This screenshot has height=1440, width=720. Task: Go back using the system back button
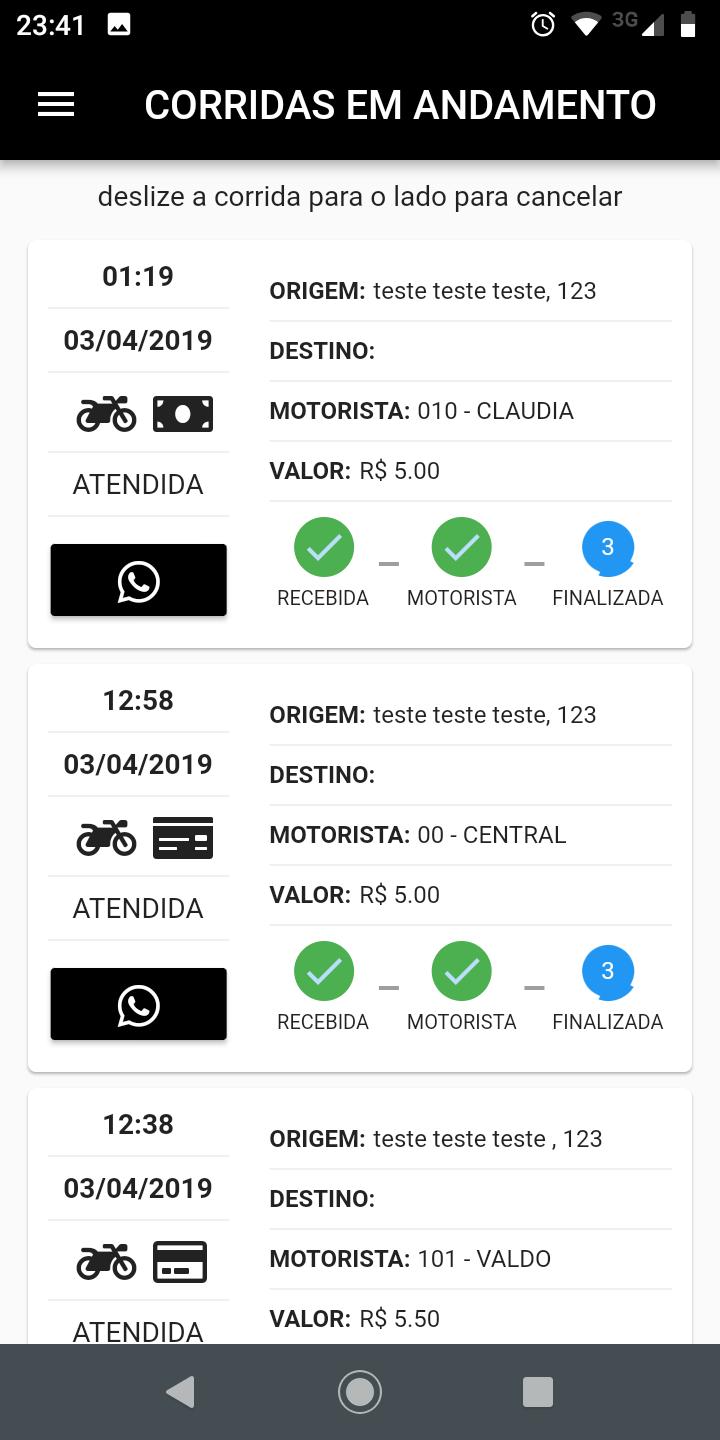coord(180,1391)
